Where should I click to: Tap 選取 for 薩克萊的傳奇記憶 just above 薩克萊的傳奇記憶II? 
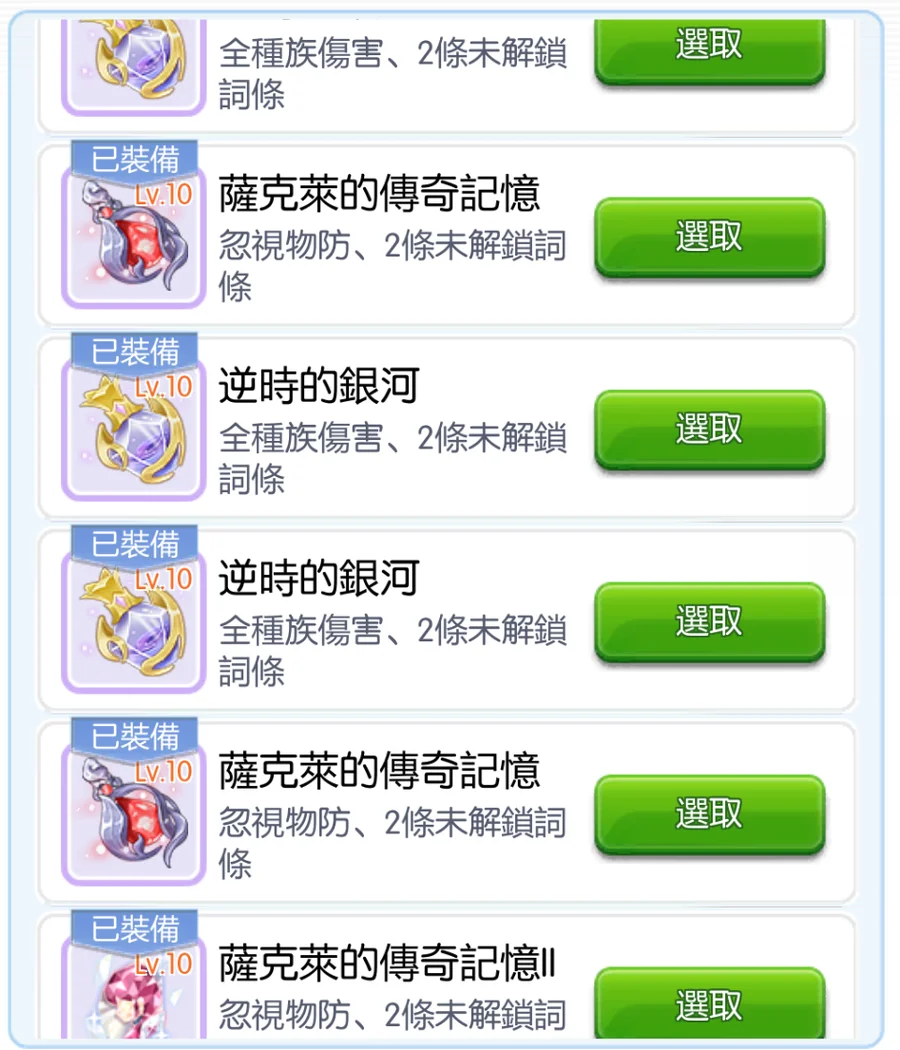[709, 815]
